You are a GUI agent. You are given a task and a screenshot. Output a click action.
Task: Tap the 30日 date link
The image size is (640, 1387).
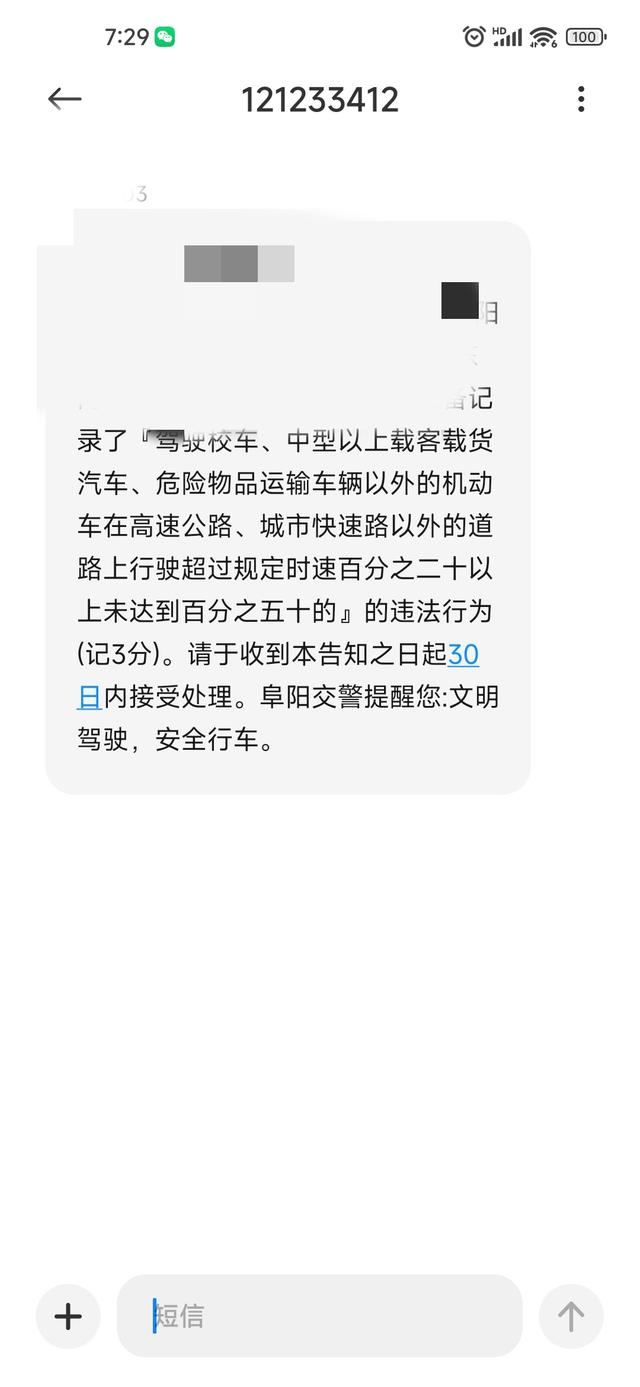coord(463,655)
